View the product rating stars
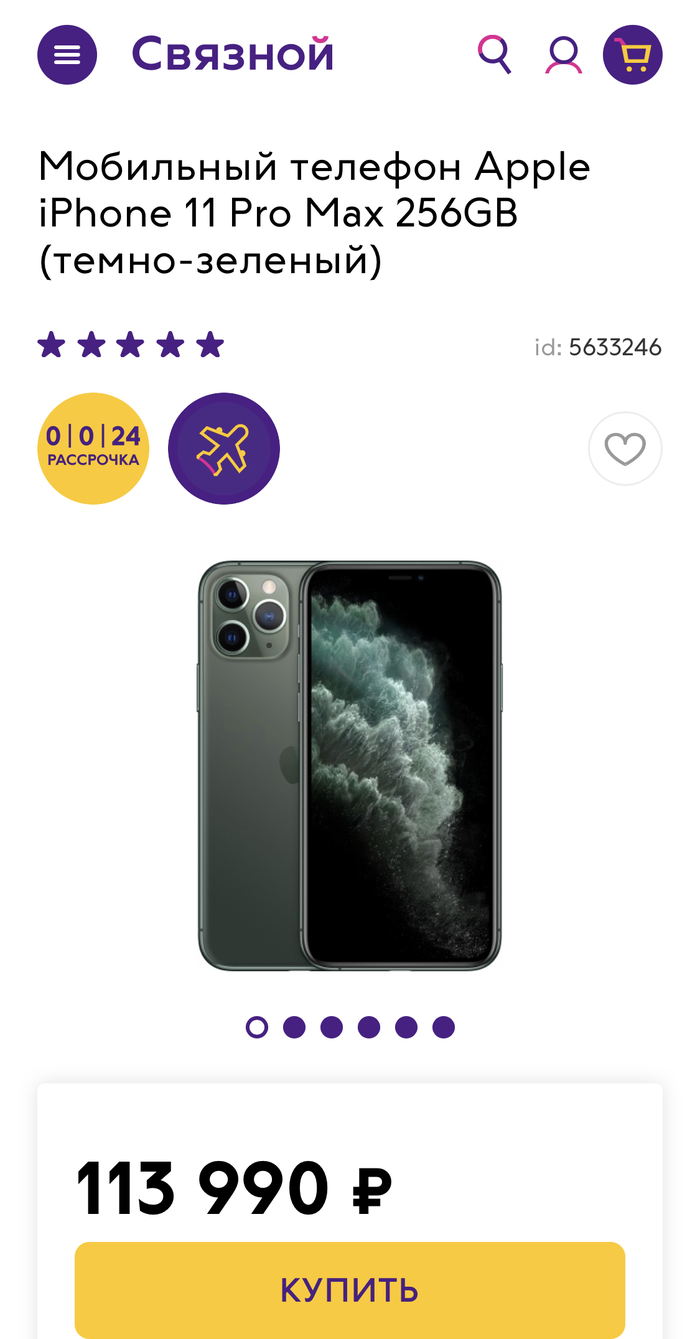700x1339 pixels. click(x=131, y=346)
